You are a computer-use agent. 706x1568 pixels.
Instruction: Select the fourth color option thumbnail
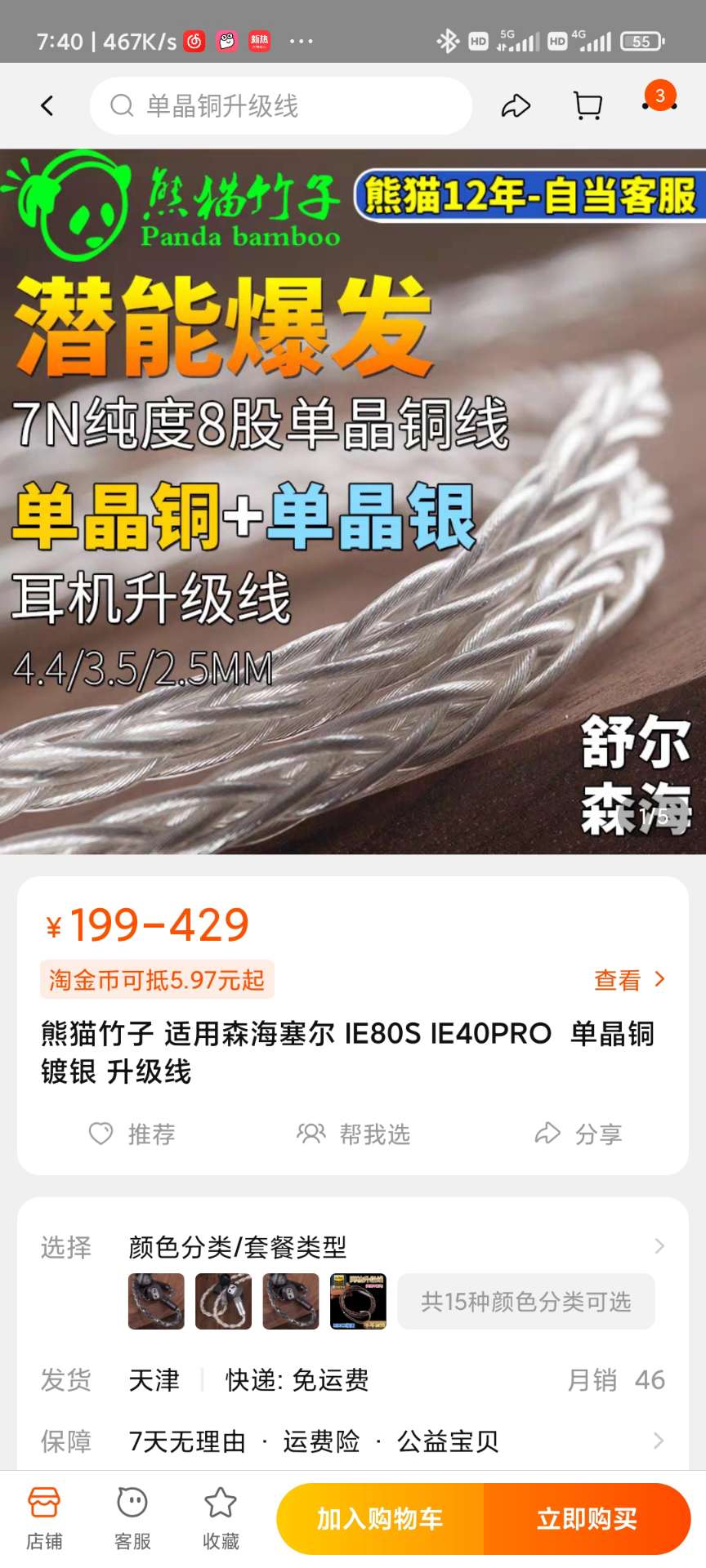(358, 1302)
